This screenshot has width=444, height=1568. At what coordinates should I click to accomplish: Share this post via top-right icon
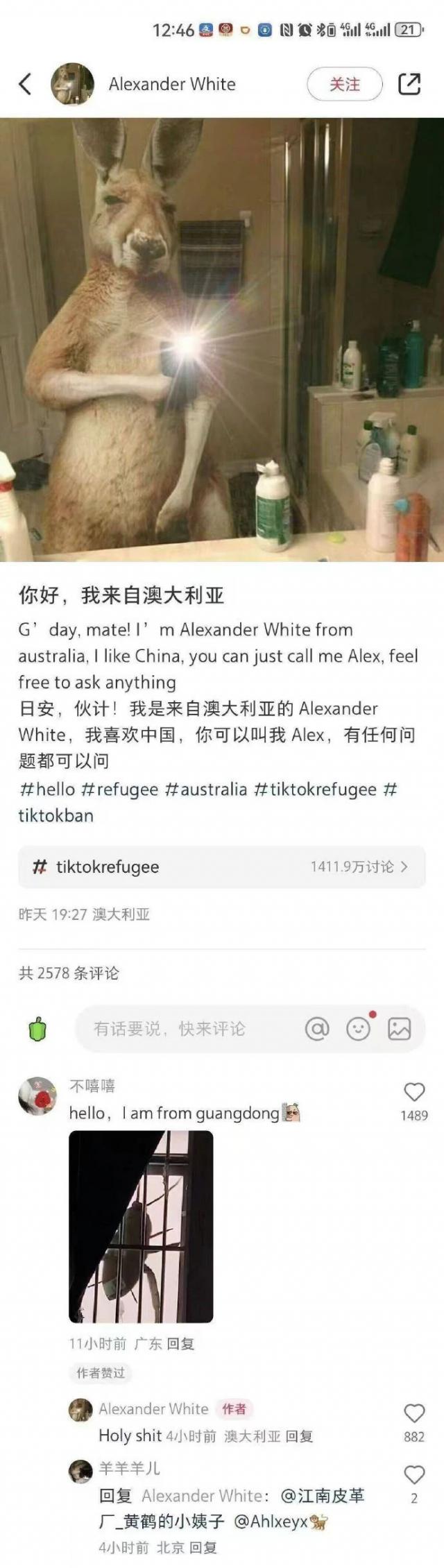(409, 84)
